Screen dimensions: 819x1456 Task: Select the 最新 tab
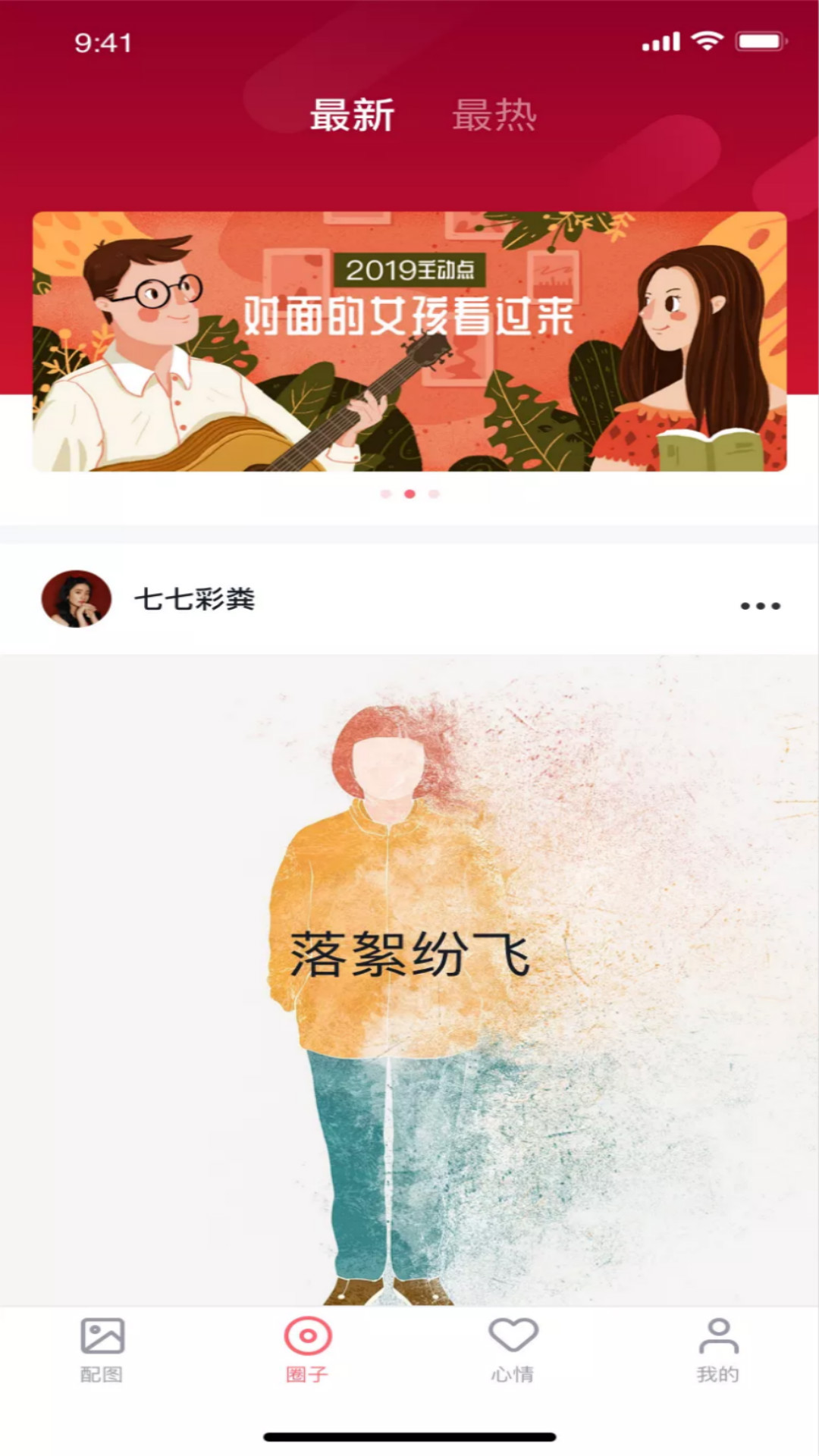point(353,115)
